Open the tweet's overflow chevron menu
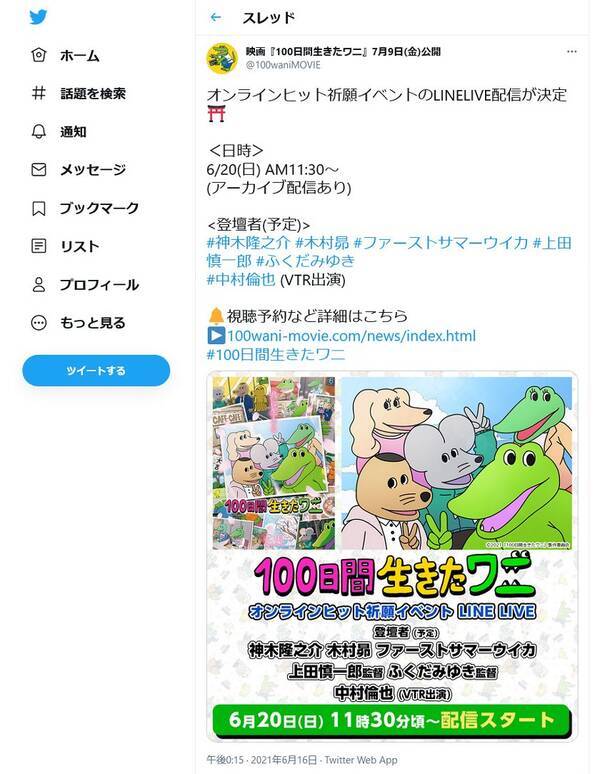 pyautogui.click(x=570, y=51)
